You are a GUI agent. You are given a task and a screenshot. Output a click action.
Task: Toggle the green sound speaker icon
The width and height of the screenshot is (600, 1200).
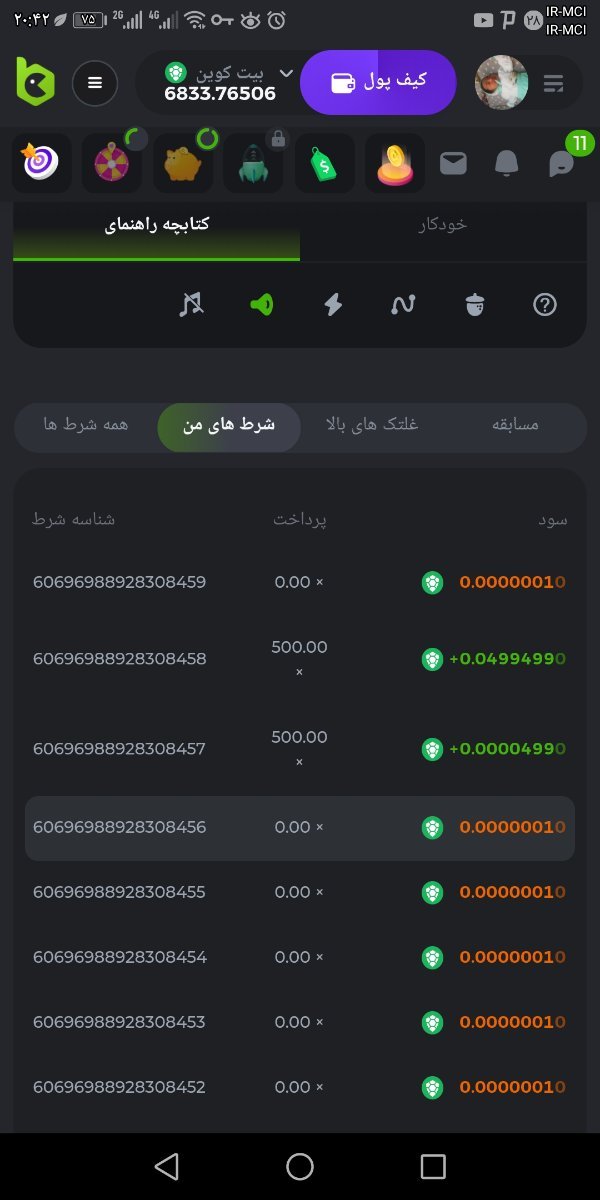(x=261, y=305)
